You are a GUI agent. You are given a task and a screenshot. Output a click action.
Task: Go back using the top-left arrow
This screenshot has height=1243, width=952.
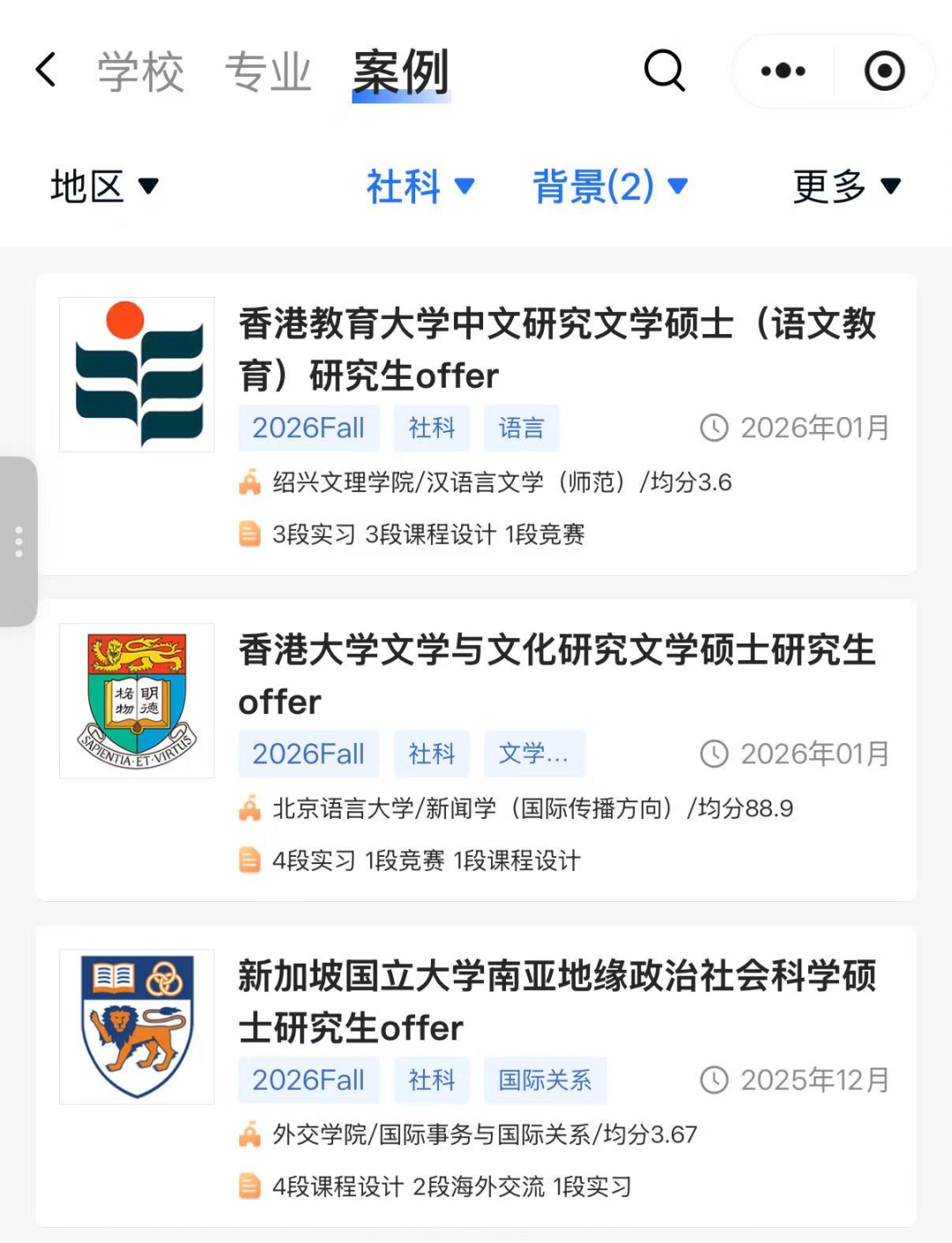(46, 71)
